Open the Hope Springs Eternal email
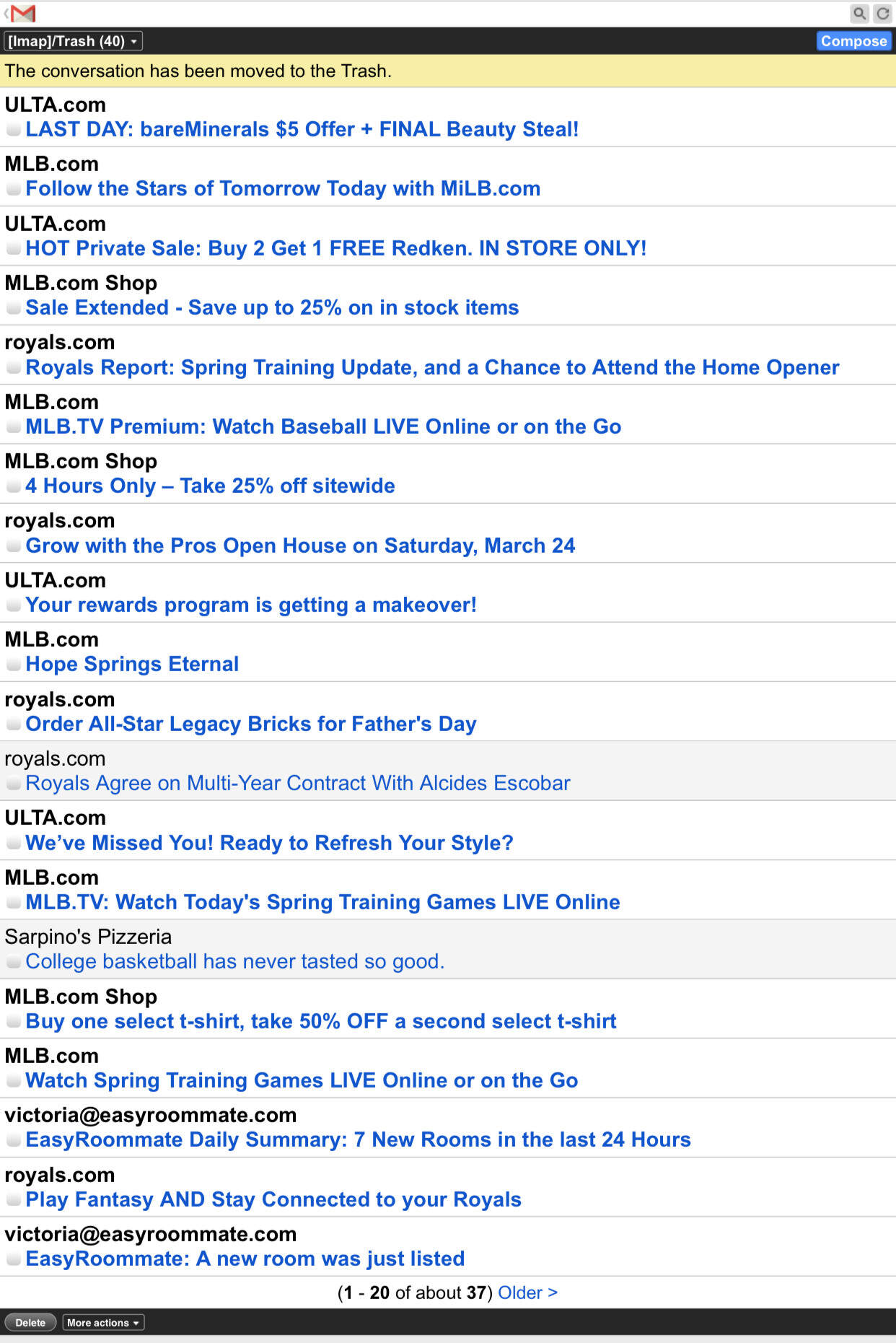This screenshot has height=1343, width=896. pyautogui.click(x=132, y=664)
